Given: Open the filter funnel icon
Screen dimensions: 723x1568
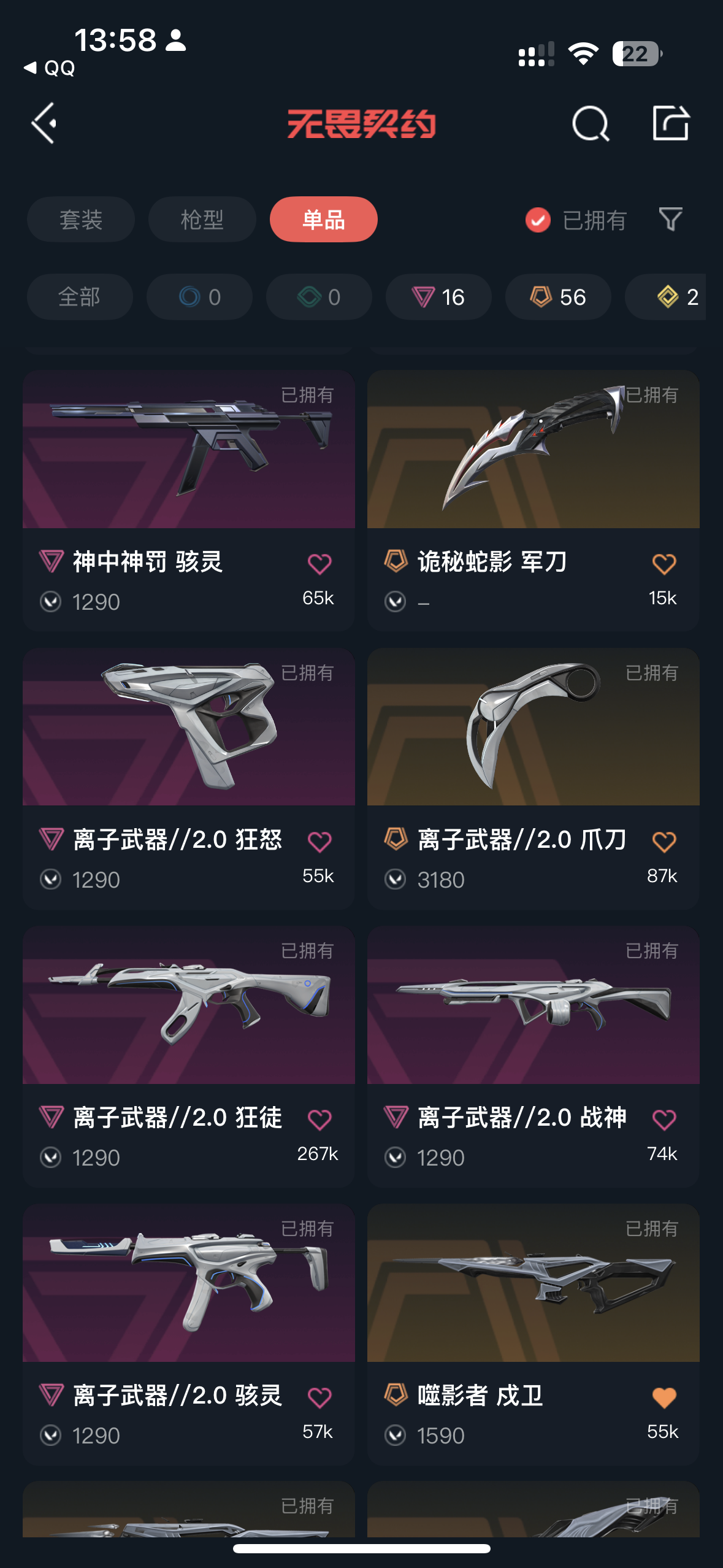Looking at the screenshot, I should click(670, 219).
